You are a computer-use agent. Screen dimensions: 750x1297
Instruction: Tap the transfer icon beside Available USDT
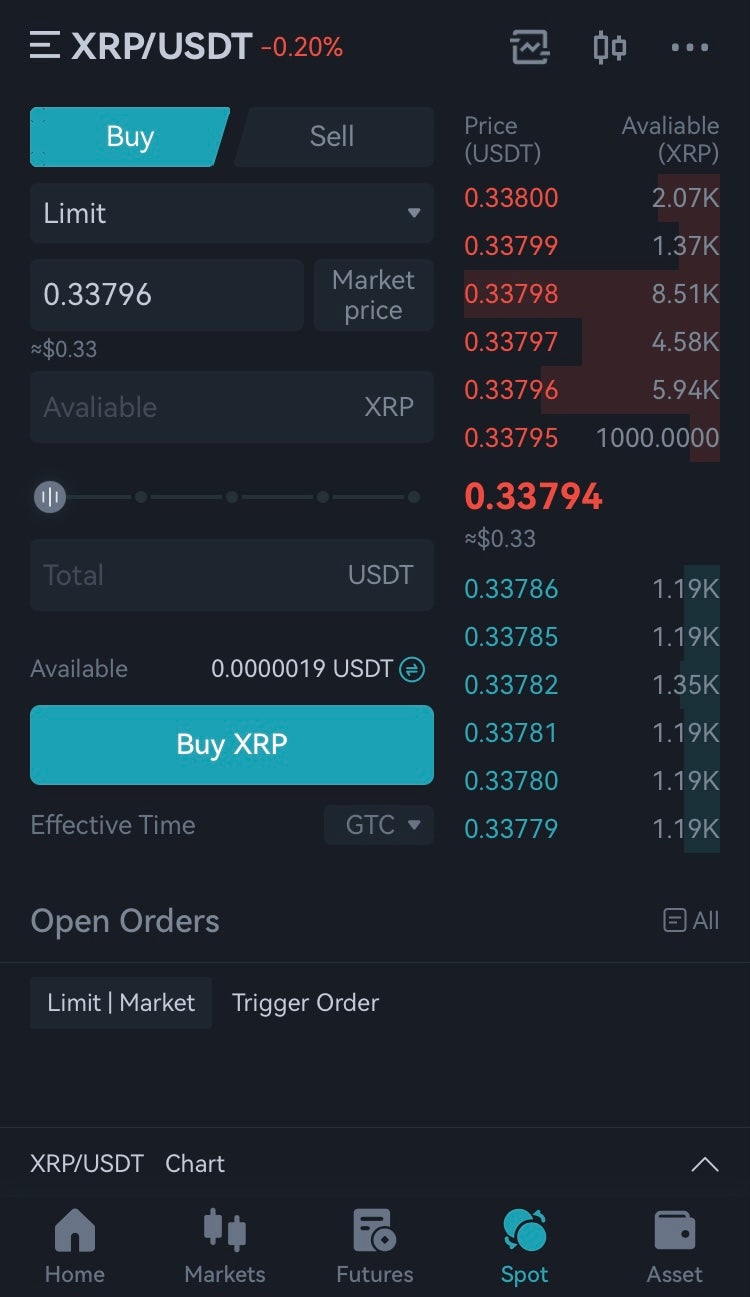(412, 669)
